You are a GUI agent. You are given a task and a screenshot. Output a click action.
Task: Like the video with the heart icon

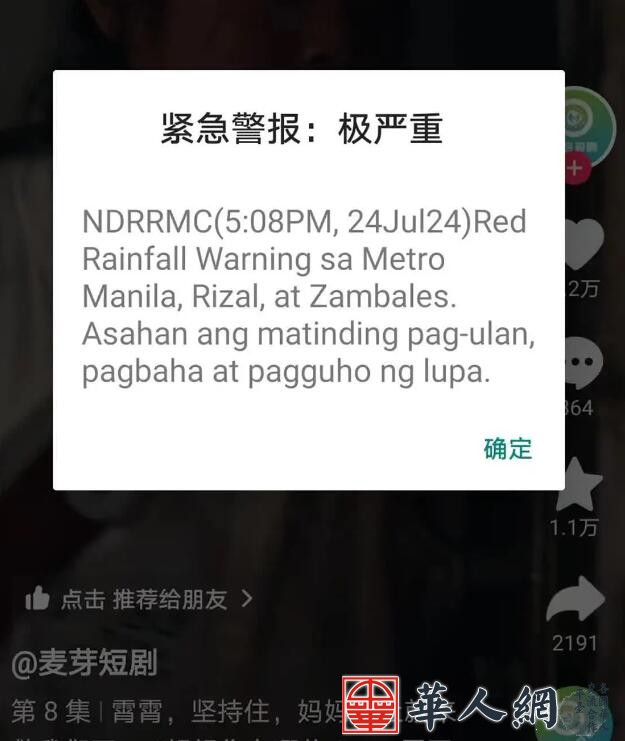coord(583,243)
